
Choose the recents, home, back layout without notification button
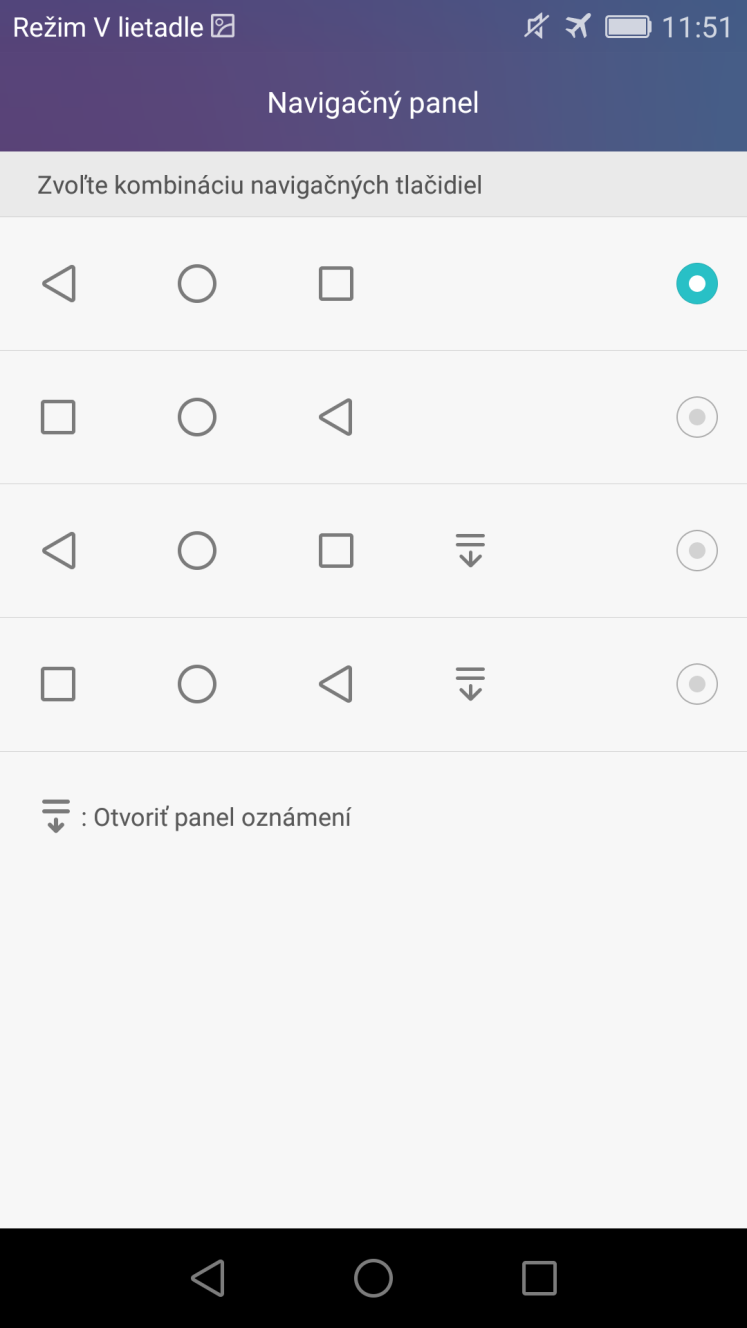click(x=373, y=417)
